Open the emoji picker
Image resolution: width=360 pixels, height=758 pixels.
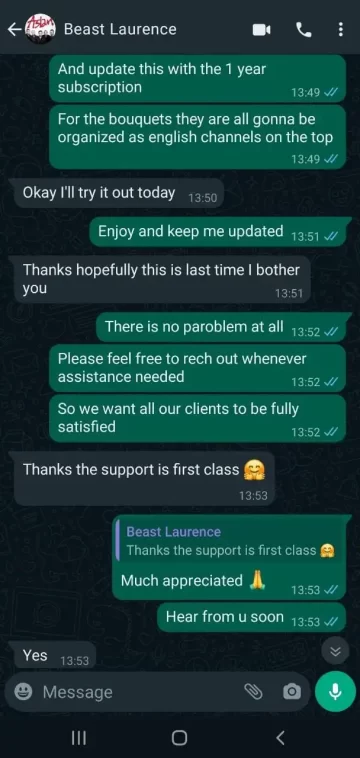coord(22,692)
